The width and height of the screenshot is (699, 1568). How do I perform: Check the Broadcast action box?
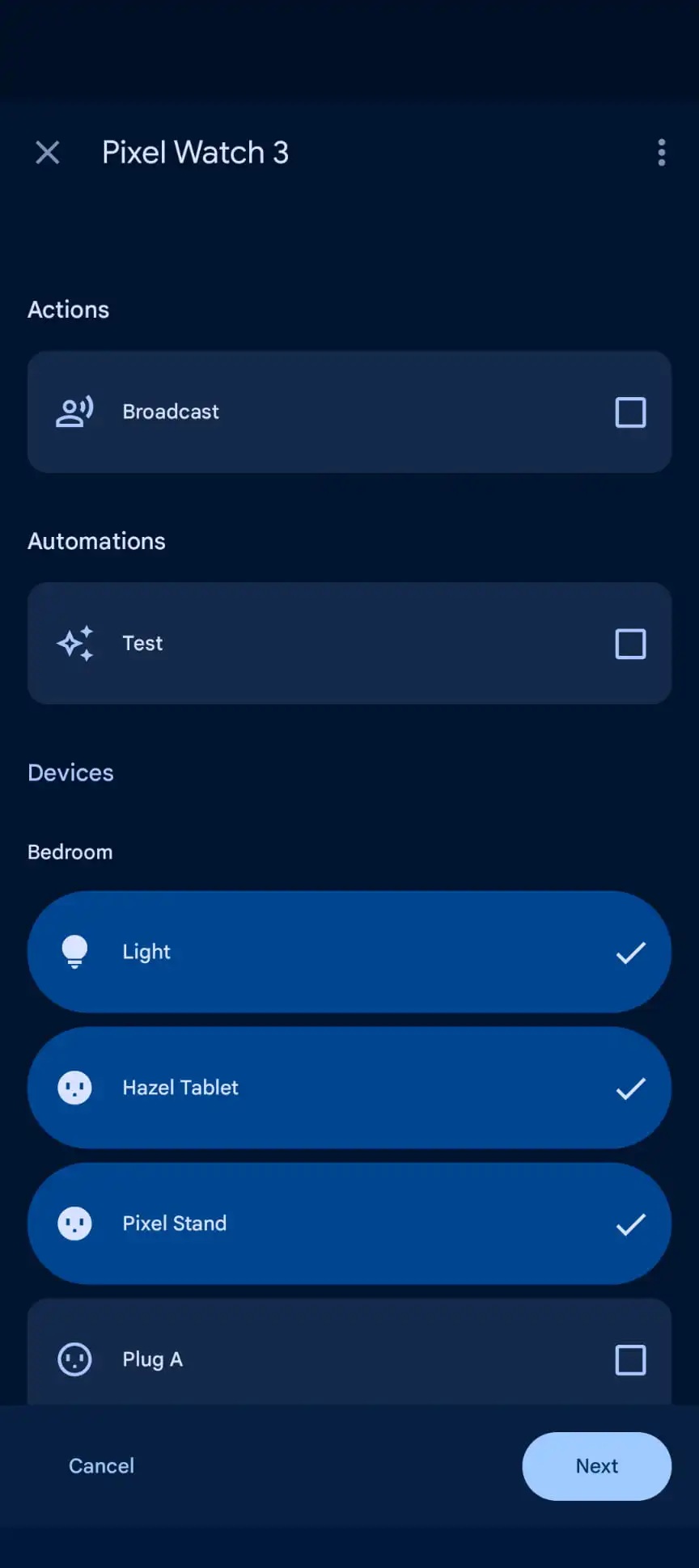(x=630, y=412)
